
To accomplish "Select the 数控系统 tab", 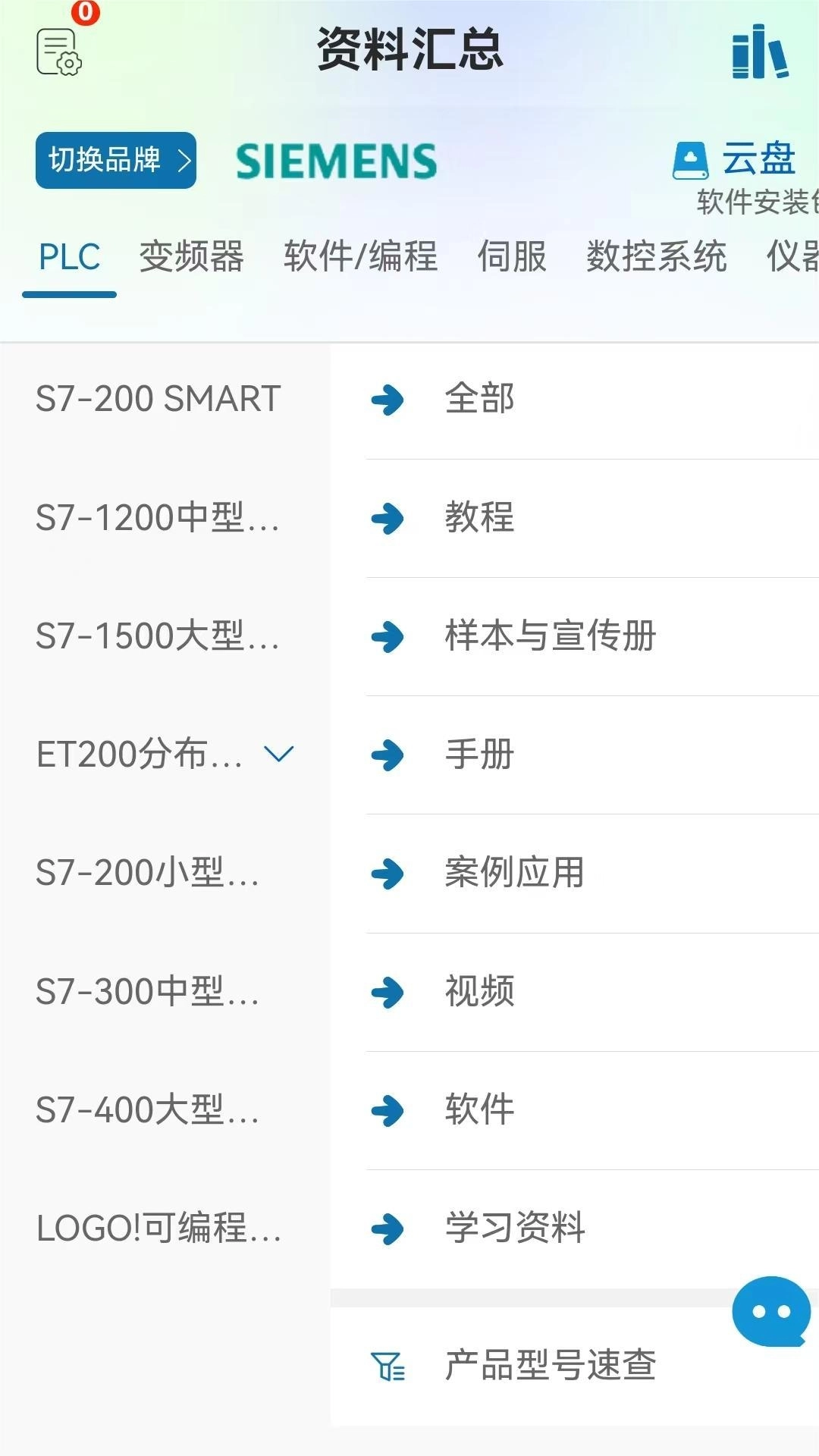I will (657, 258).
